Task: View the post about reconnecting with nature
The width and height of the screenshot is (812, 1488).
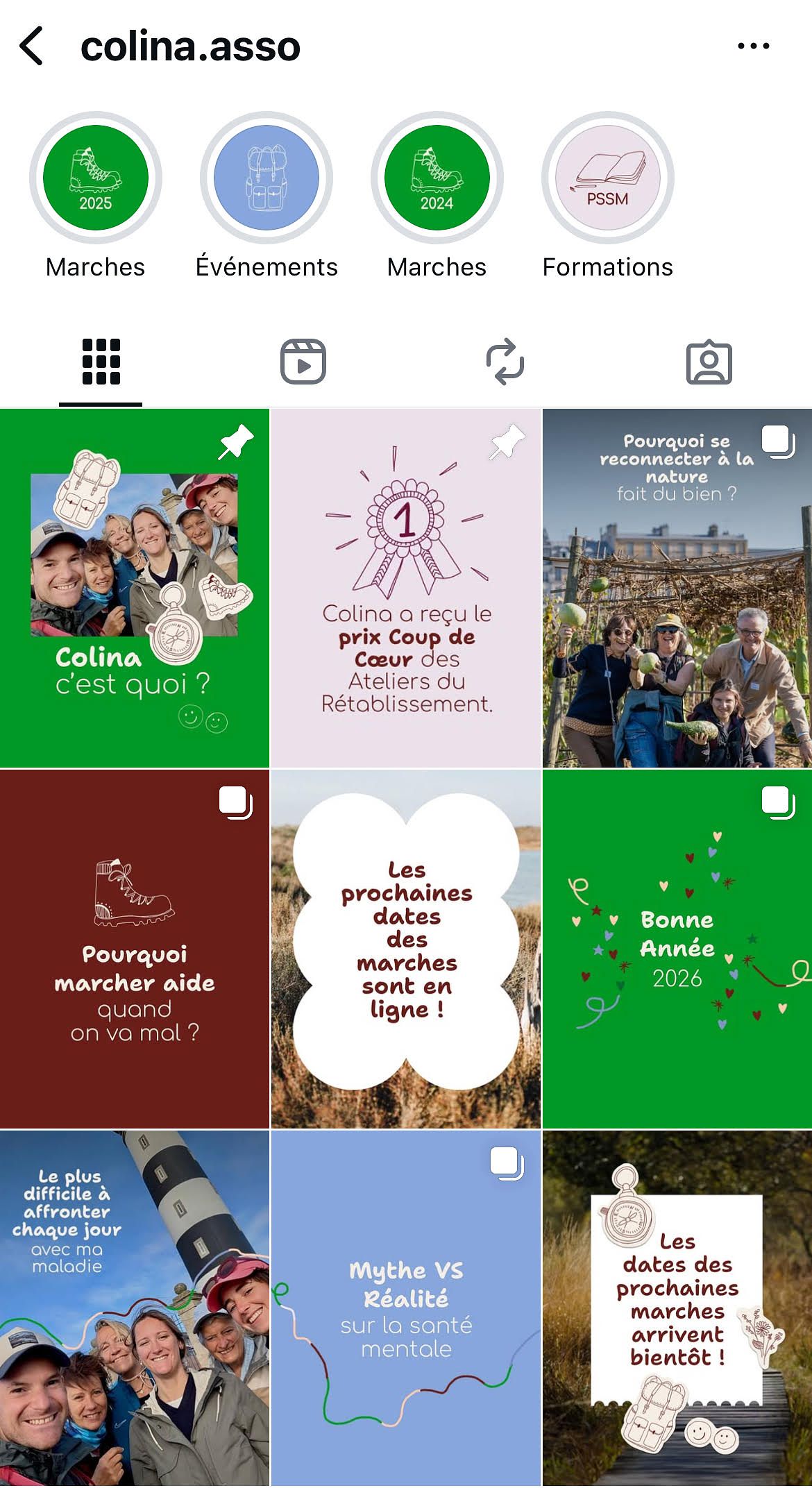Action: pyautogui.click(x=677, y=589)
